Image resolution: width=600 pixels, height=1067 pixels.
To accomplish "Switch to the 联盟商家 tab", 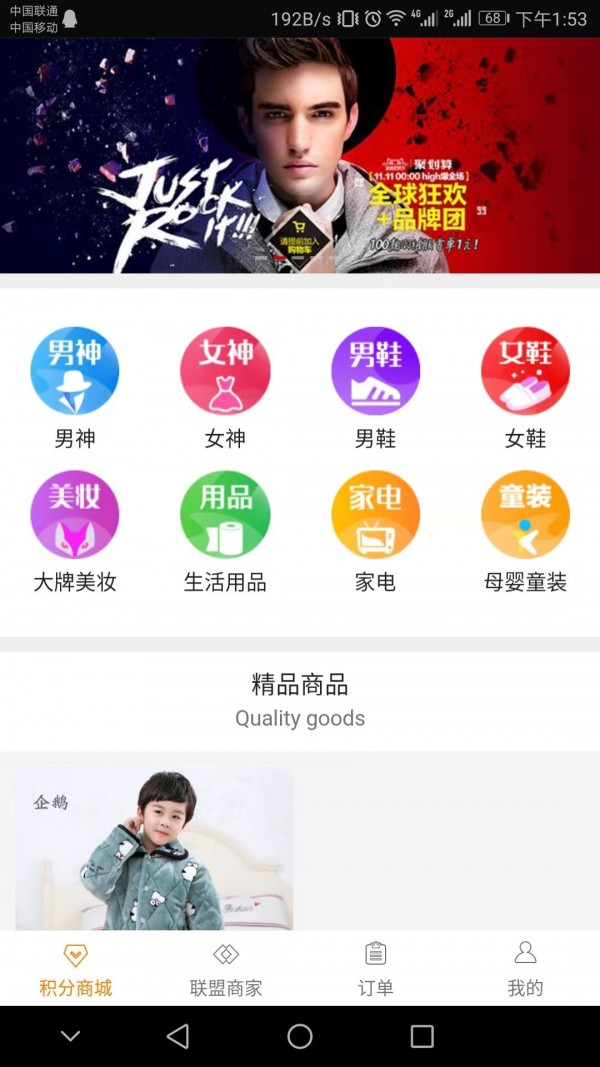I will pyautogui.click(x=226, y=969).
